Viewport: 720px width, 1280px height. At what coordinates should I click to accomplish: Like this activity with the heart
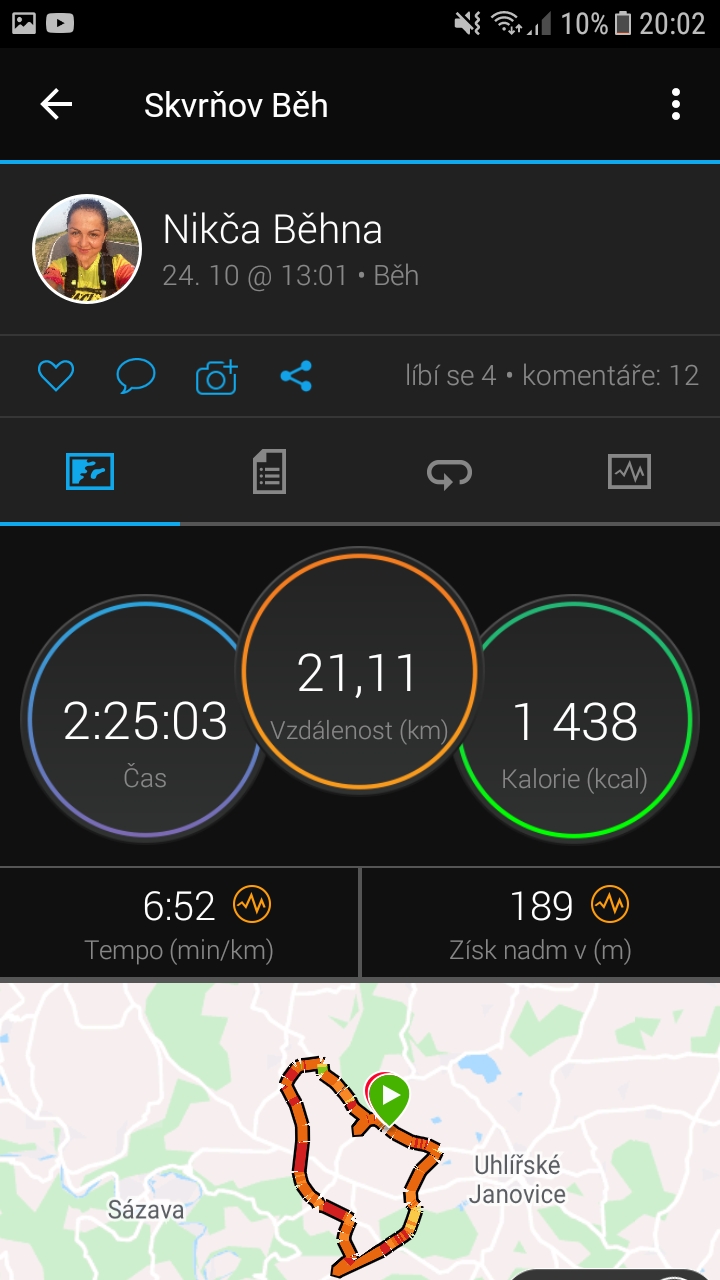click(x=56, y=376)
